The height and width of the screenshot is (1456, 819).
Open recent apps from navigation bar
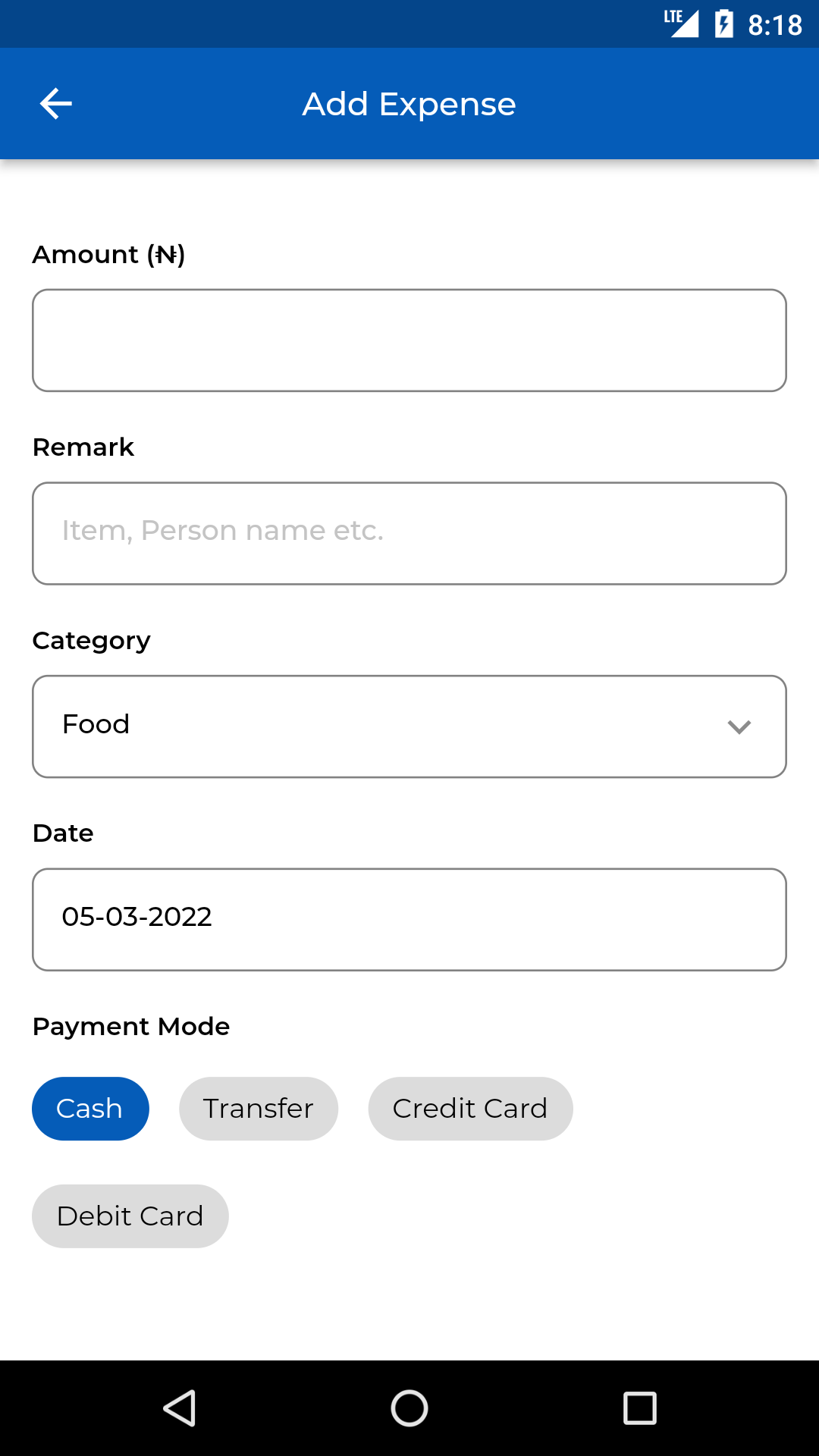click(x=640, y=1408)
